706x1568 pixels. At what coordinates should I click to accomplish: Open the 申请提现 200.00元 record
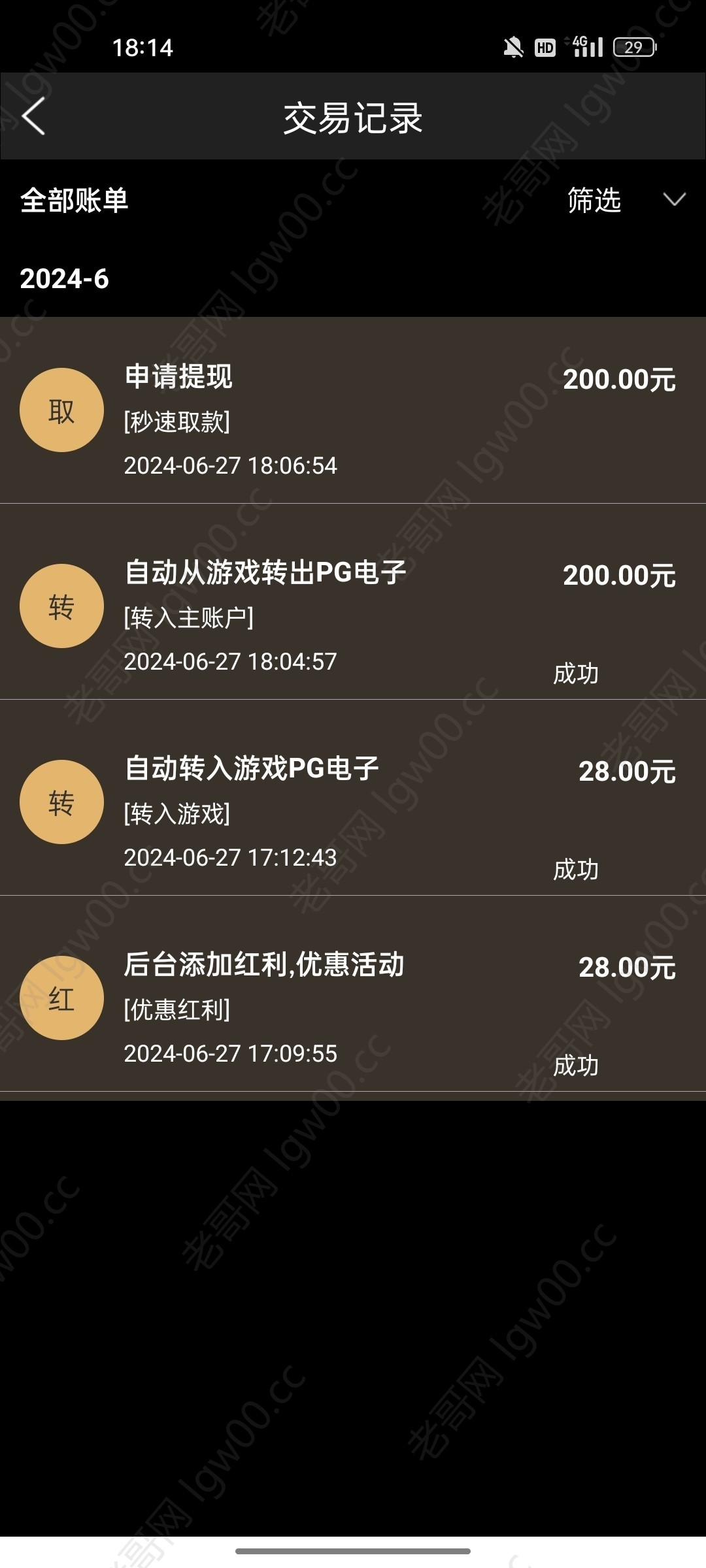tap(353, 410)
